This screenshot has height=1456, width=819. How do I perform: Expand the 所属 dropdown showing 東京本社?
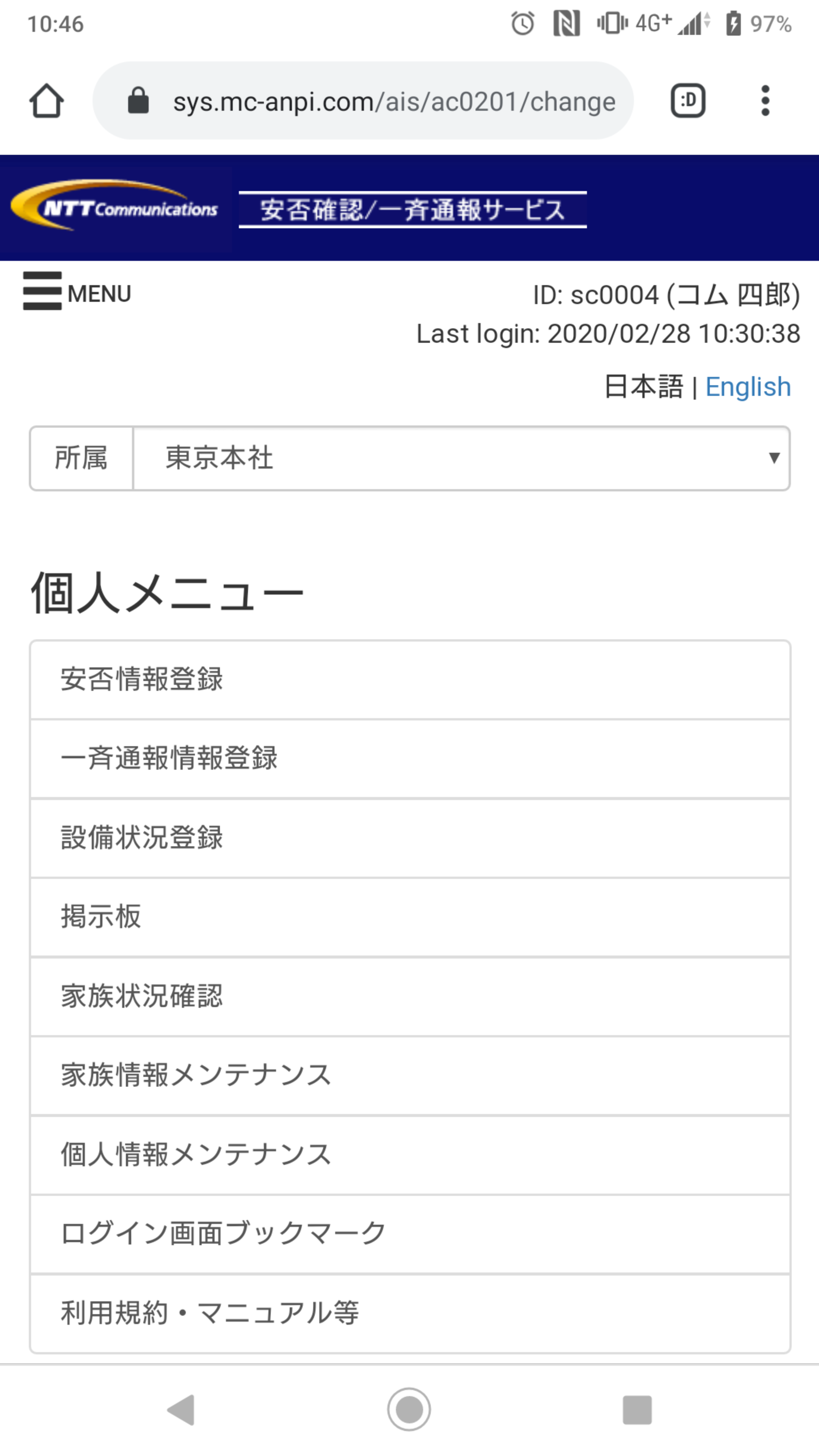[x=461, y=458]
